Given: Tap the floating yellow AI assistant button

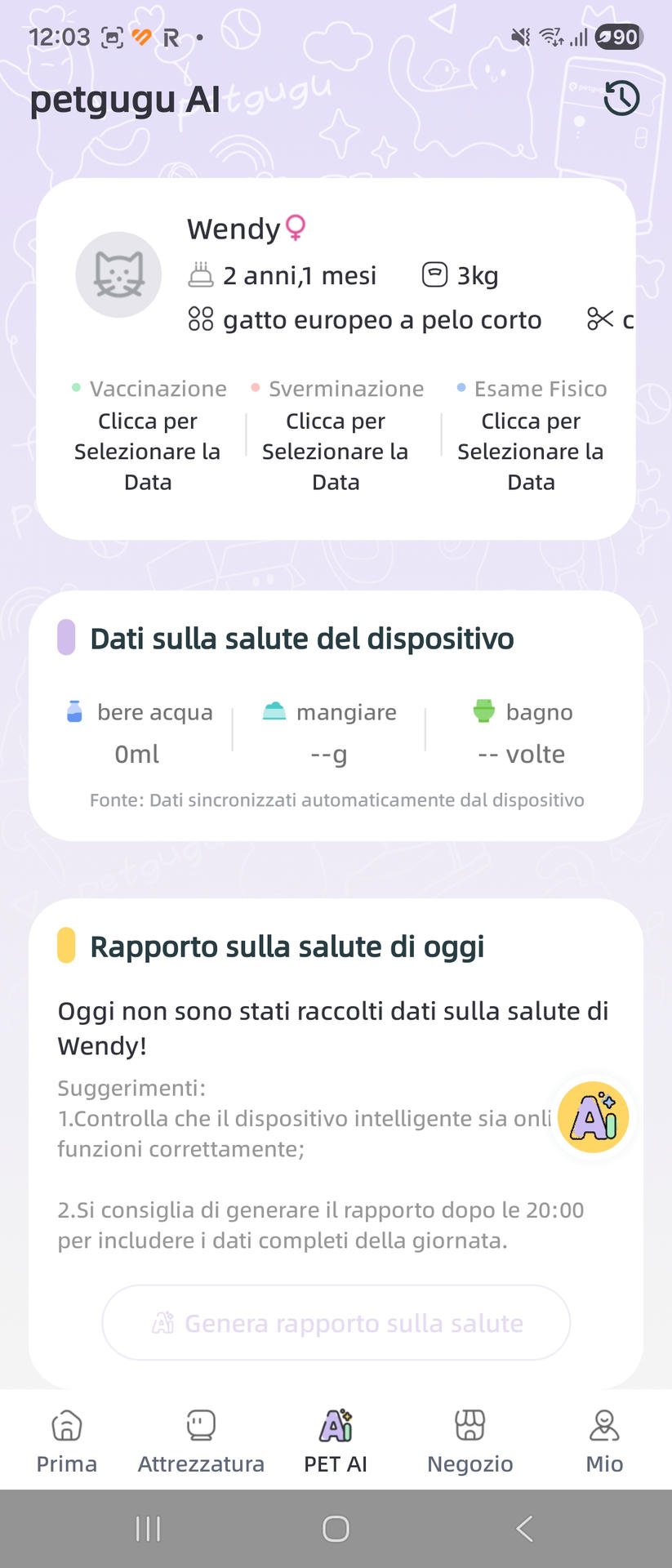Looking at the screenshot, I should click(594, 1116).
